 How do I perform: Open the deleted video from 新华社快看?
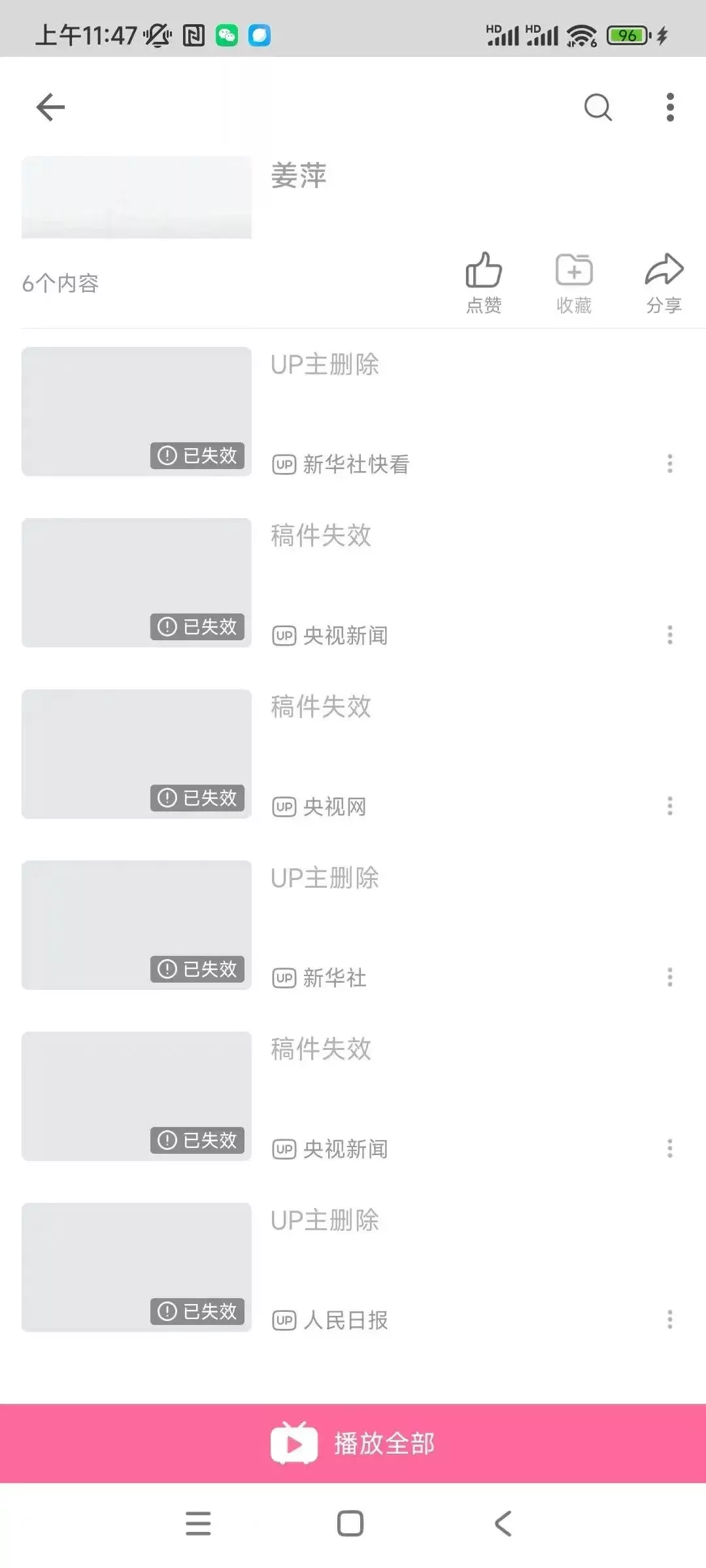point(137,412)
